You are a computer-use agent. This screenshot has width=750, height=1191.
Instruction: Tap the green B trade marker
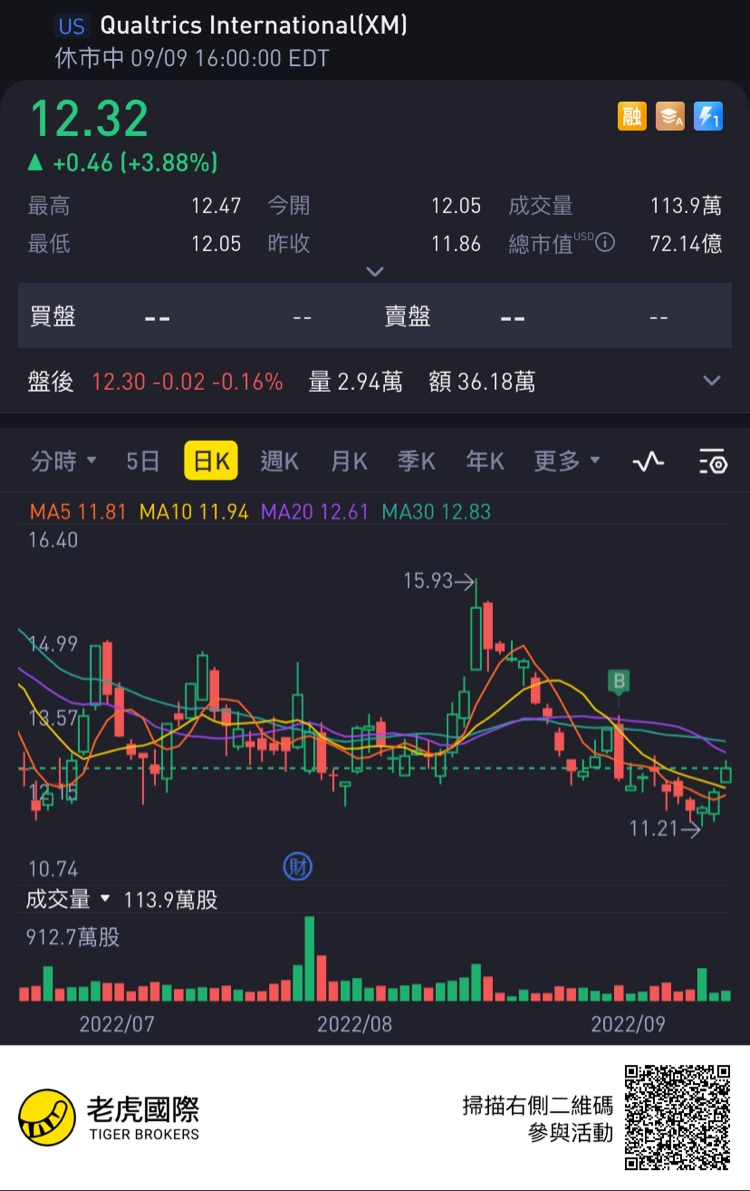coord(619,683)
